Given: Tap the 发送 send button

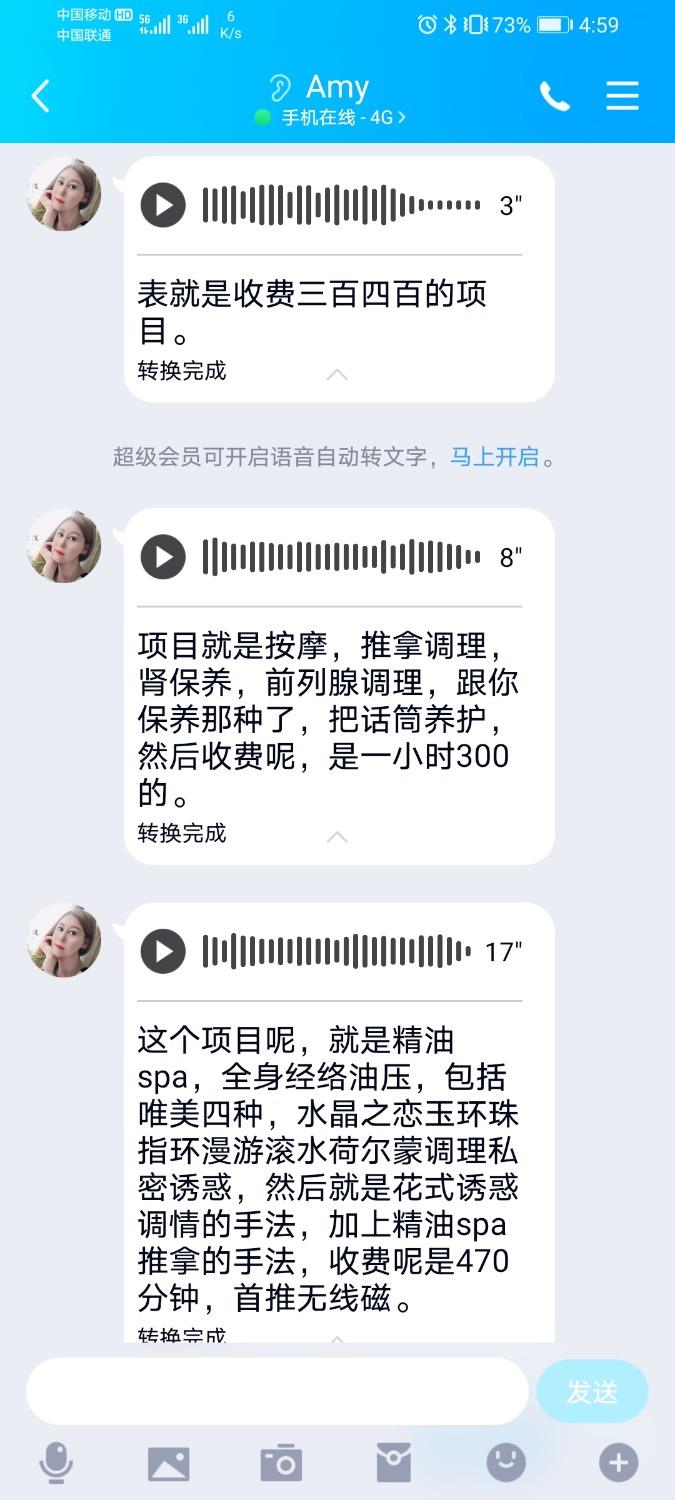Looking at the screenshot, I should pyautogui.click(x=592, y=1391).
